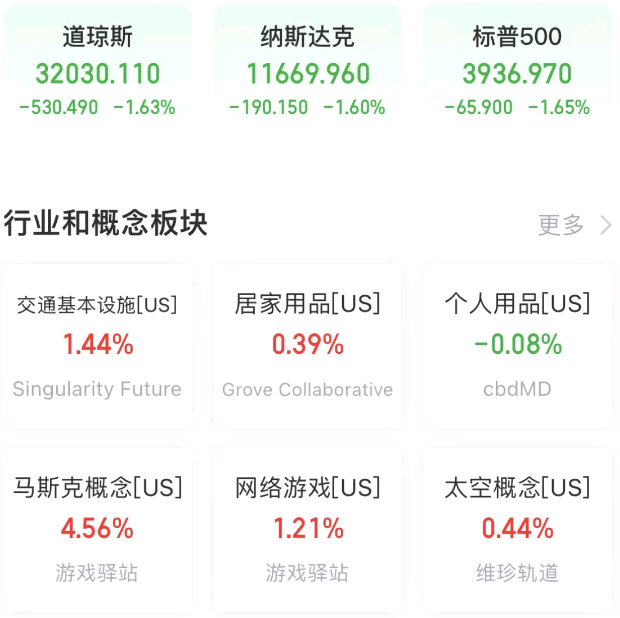This screenshot has width=620, height=618.
Task: View the 个人用品[US] sector card
Action: (x=517, y=346)
